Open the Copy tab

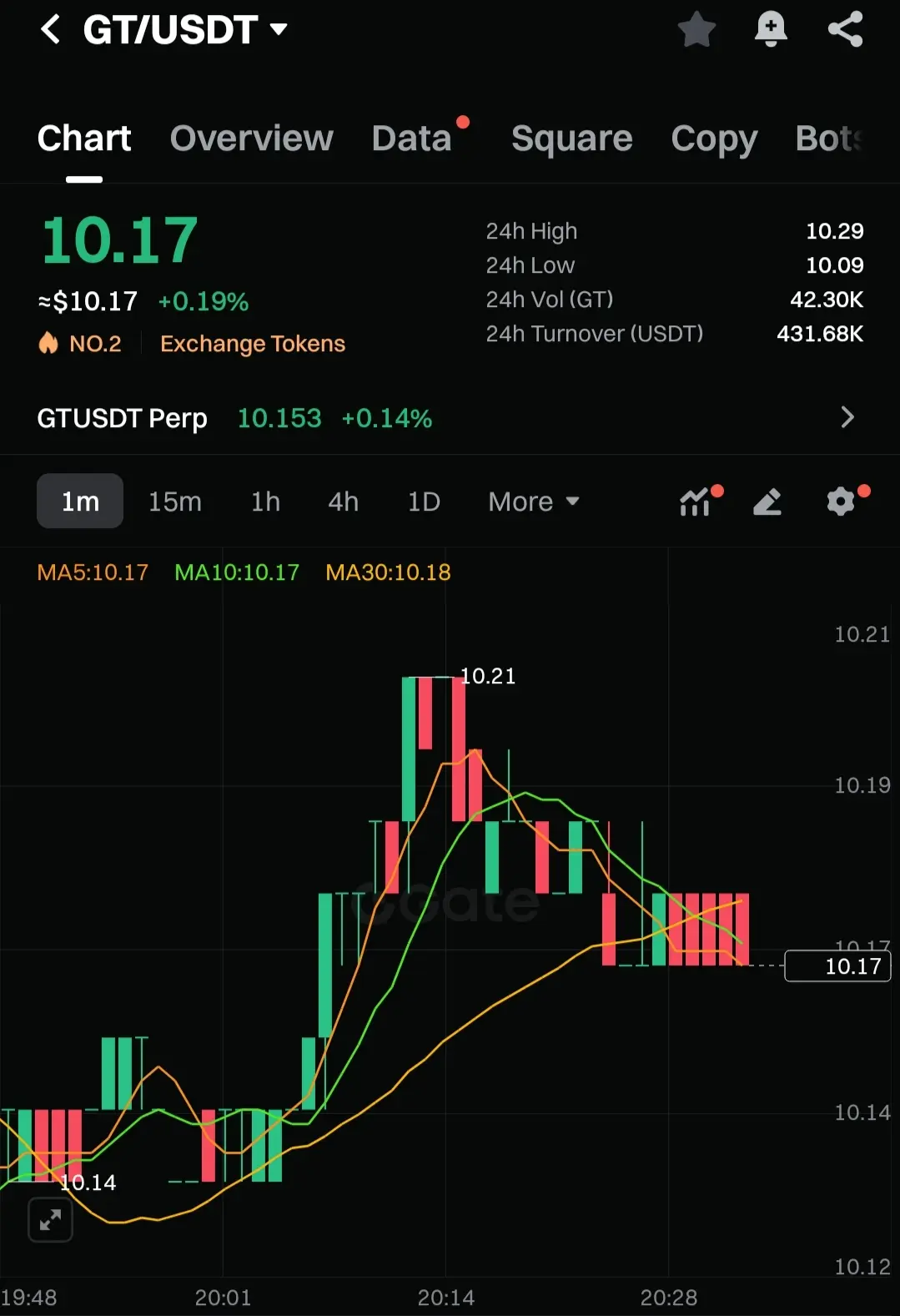pyautogui.click(x=714, y=139)
